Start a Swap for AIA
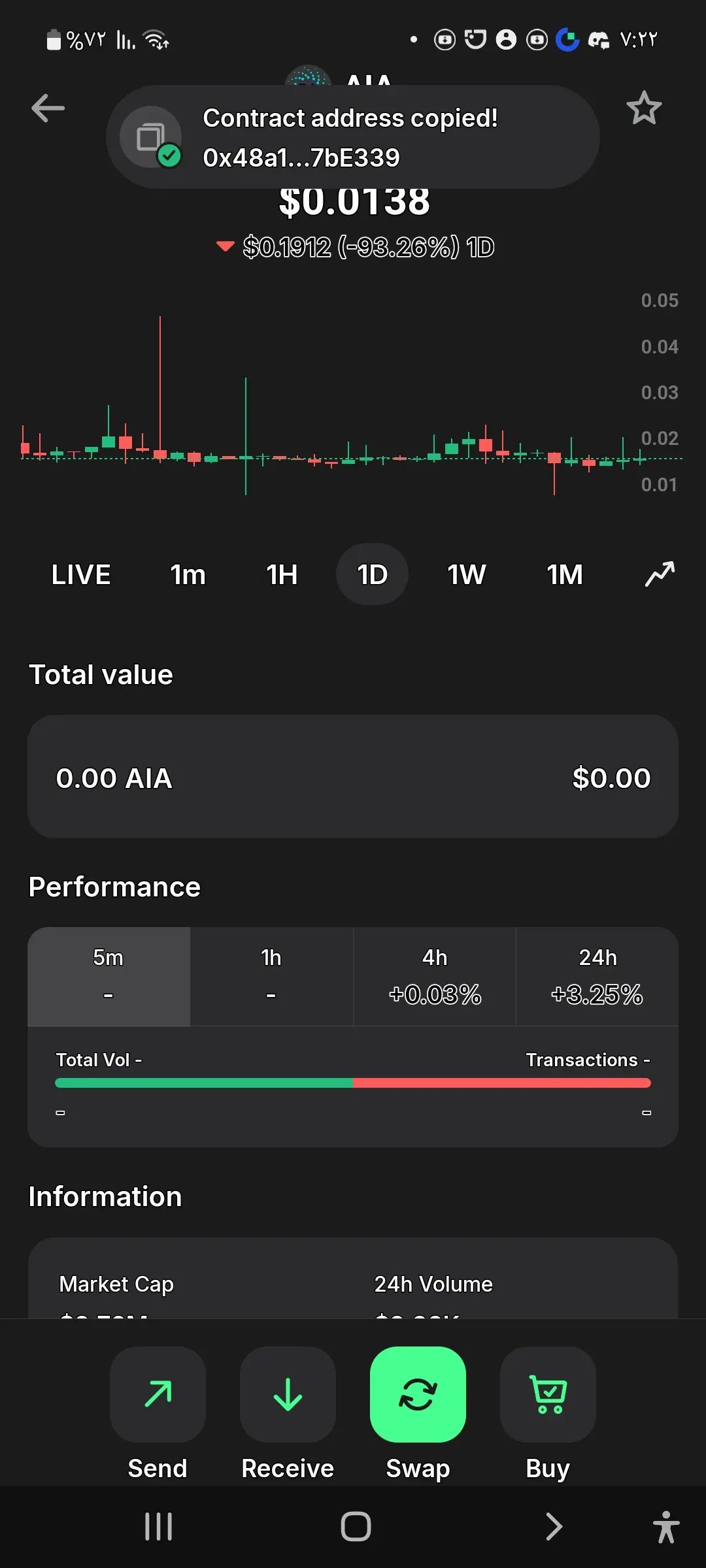The width and height of the screenshot is (706, 1568). coord(418,1395)
